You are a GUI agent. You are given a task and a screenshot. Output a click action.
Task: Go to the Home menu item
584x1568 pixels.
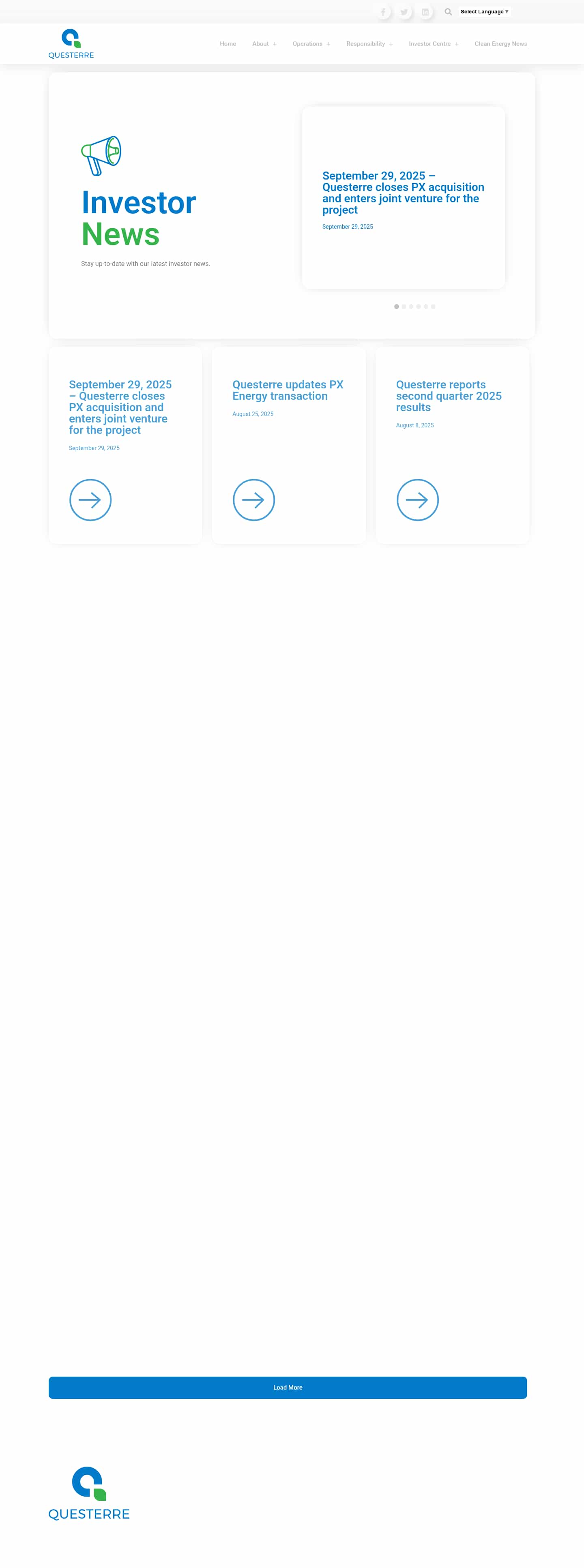coord(228,44)
